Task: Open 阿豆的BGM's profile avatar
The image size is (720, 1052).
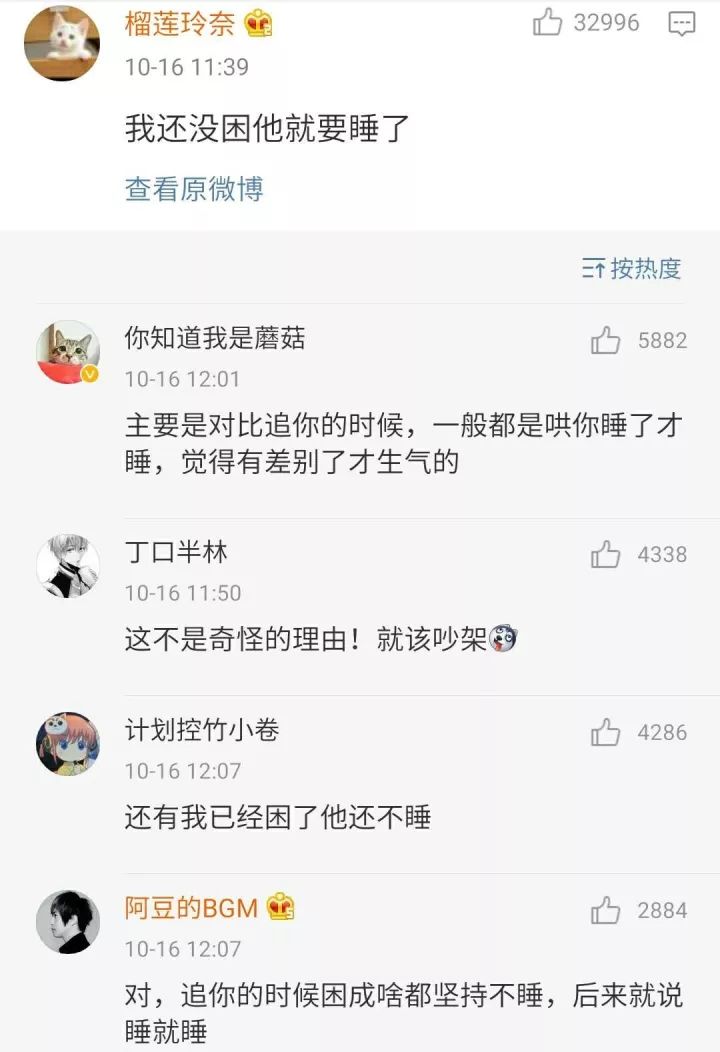Action: click(x=68, y=922)
